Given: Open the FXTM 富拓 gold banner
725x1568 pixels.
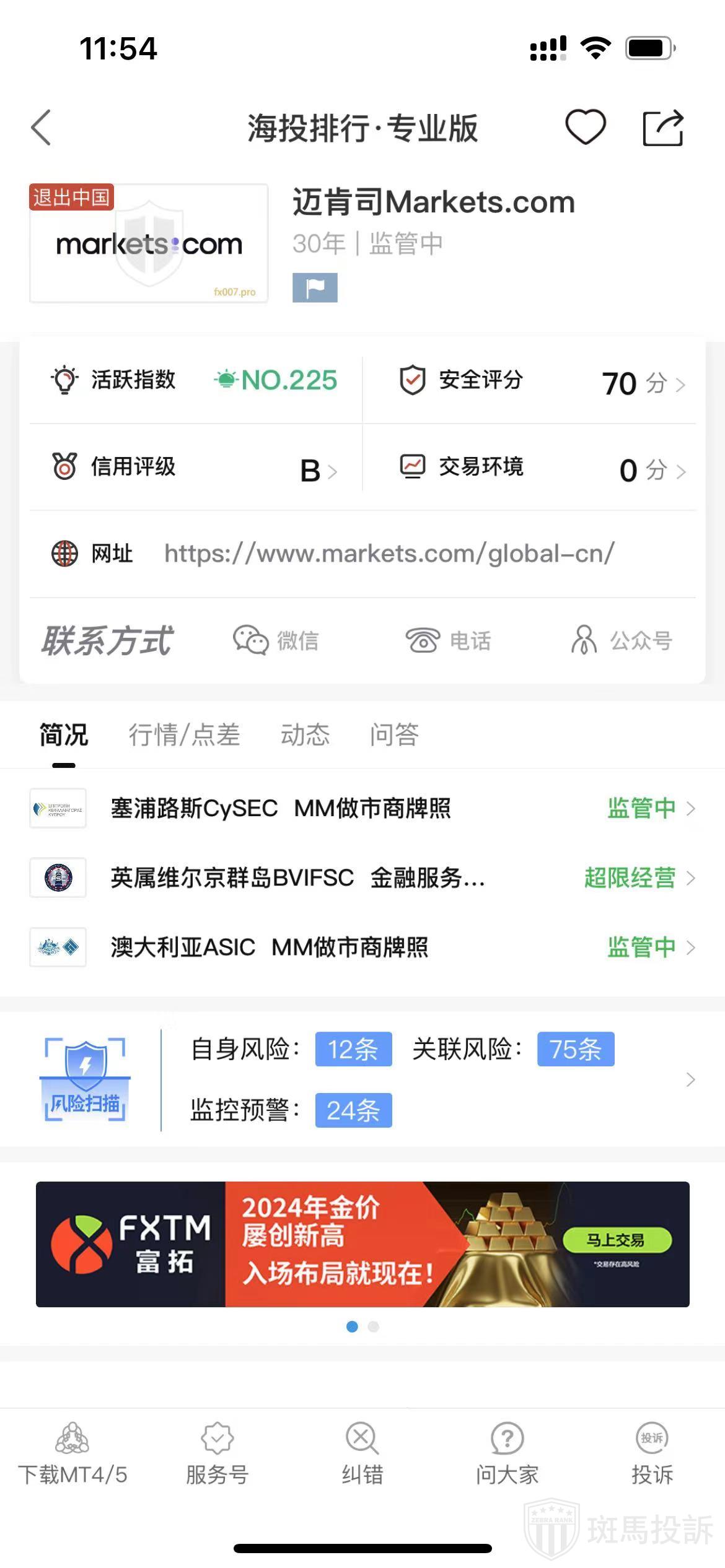Looking at the screenshot, I should tap(362, 1244).
